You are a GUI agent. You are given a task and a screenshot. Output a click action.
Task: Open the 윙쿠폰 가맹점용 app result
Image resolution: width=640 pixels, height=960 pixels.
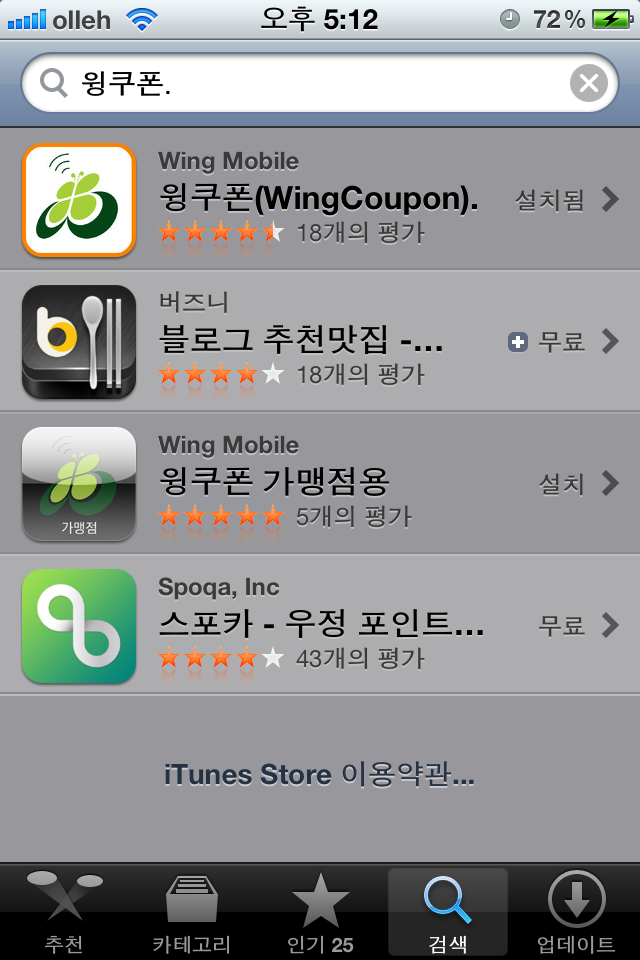point(320,484)
